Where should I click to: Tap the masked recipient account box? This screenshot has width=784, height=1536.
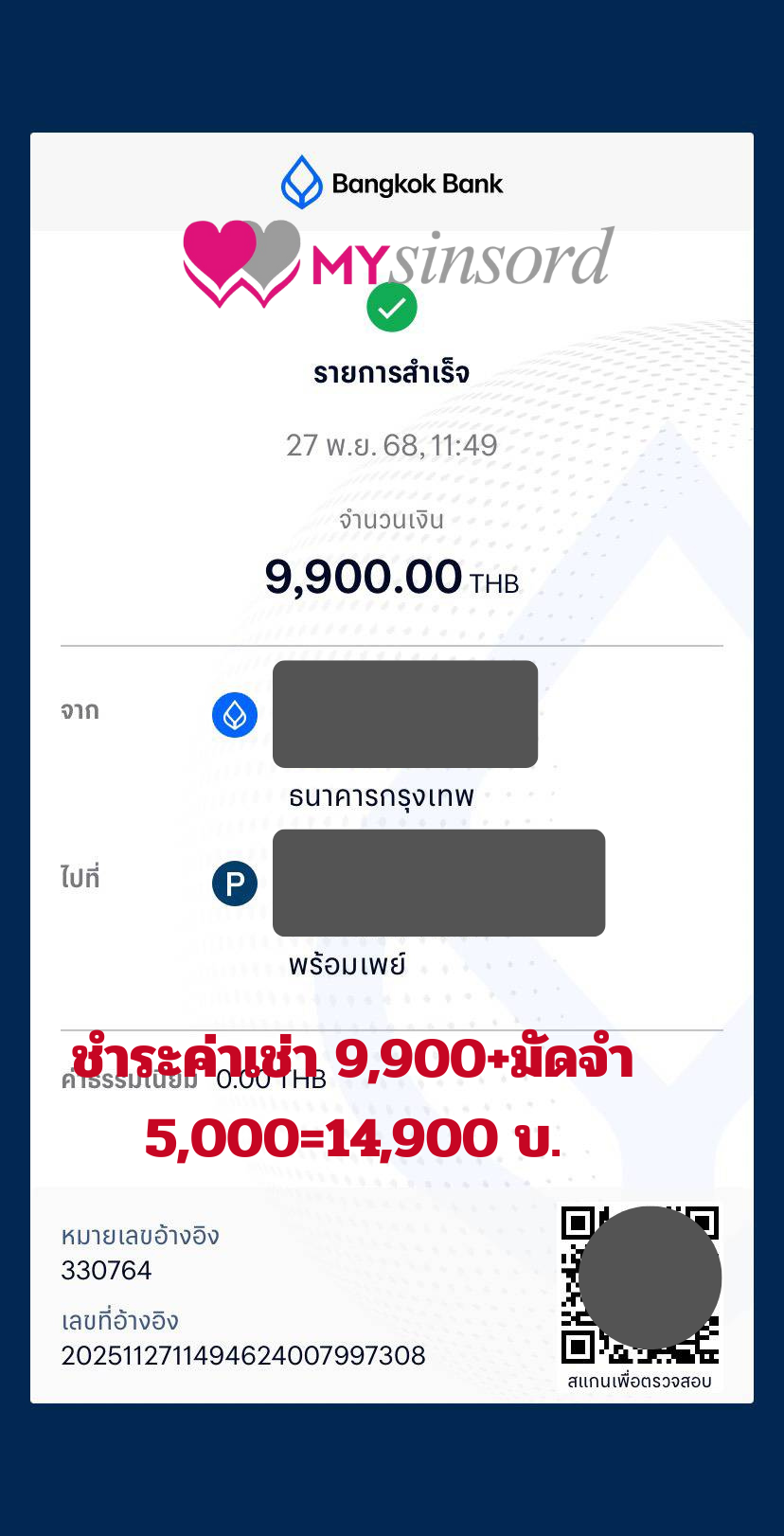[438, 883]
